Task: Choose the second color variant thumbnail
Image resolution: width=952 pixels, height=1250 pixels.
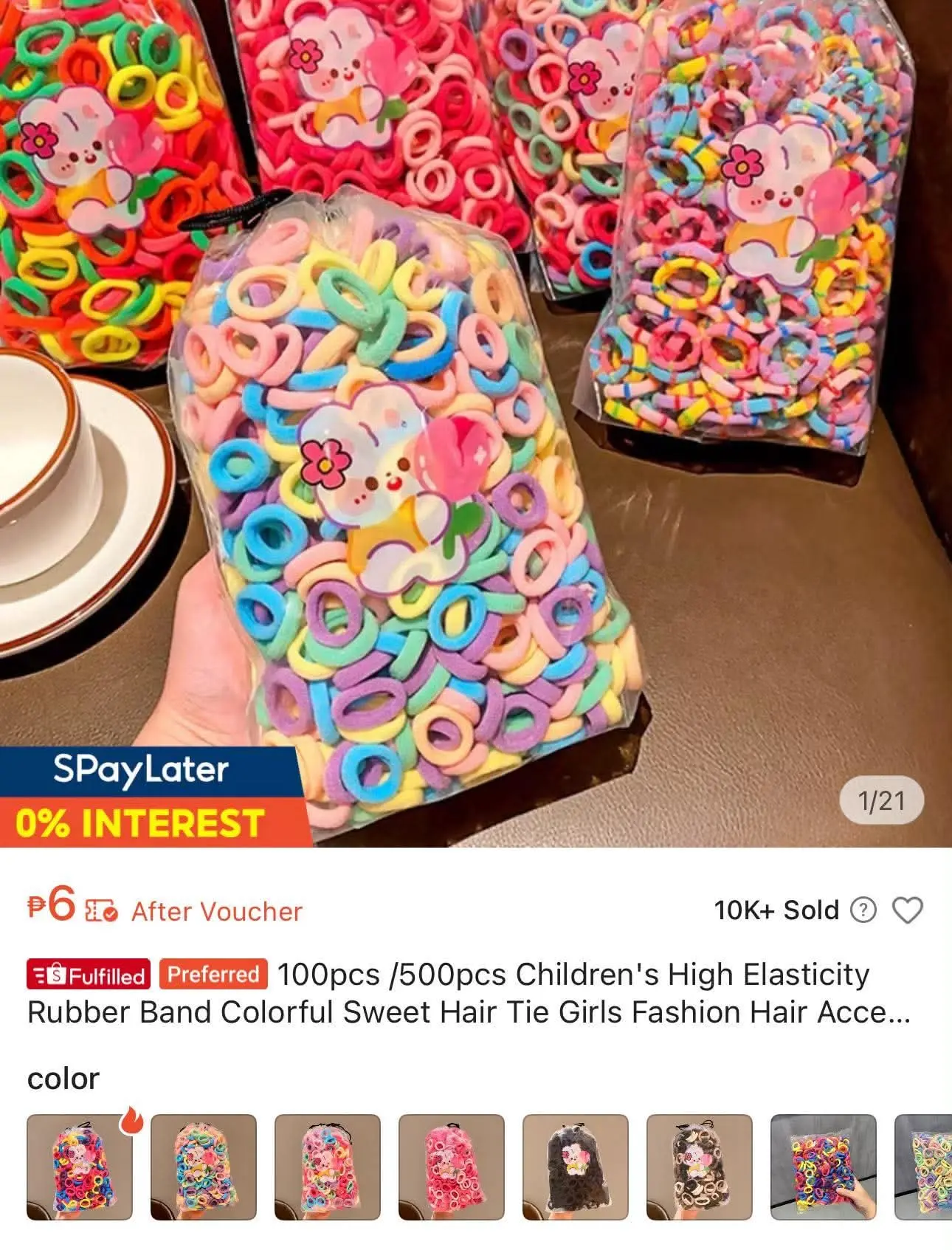Action: pyautogui.click(x=204, y=1167)
